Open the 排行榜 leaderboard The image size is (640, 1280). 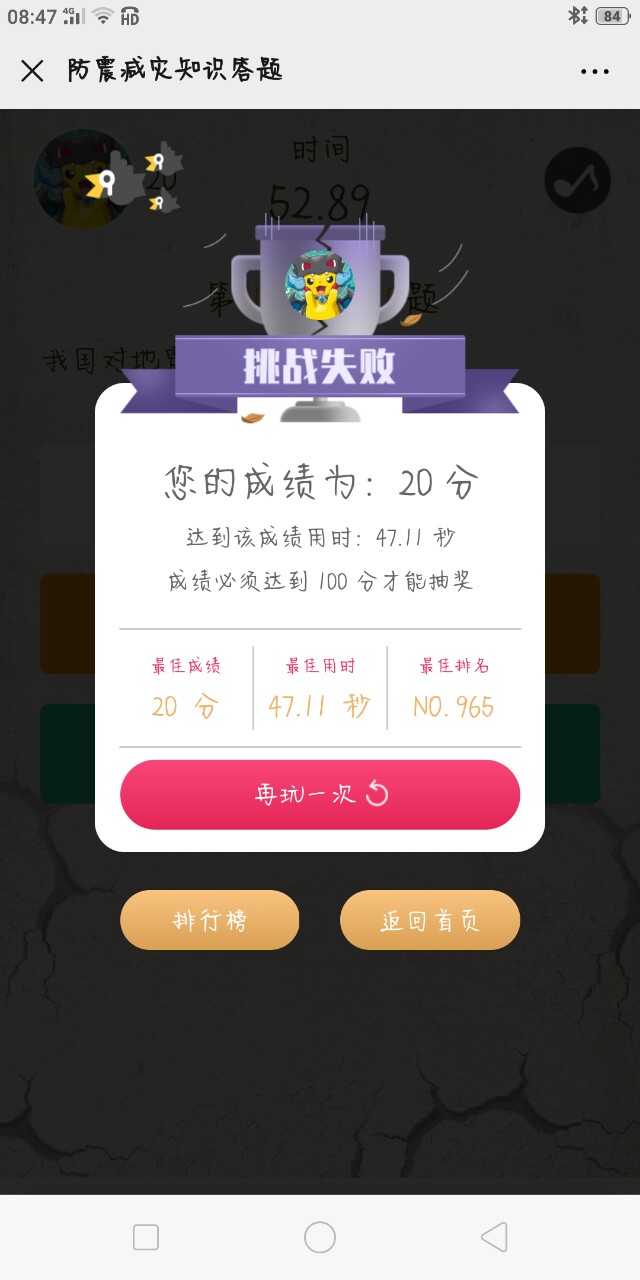(210, 920)
